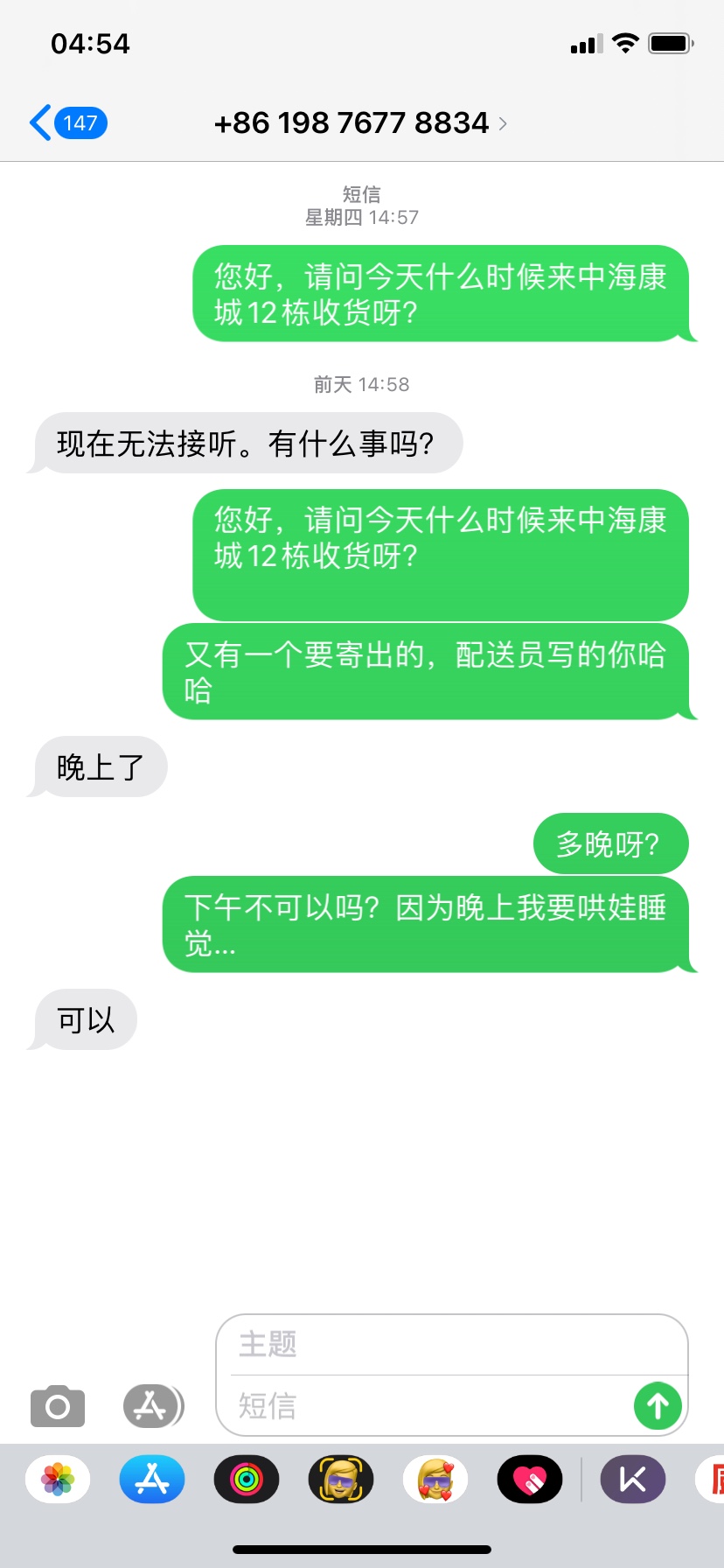Screen dimensions: 724x1568
Task: Open the App Store iMessage app
Action: pyautogui.click(x=152, y=1480)
